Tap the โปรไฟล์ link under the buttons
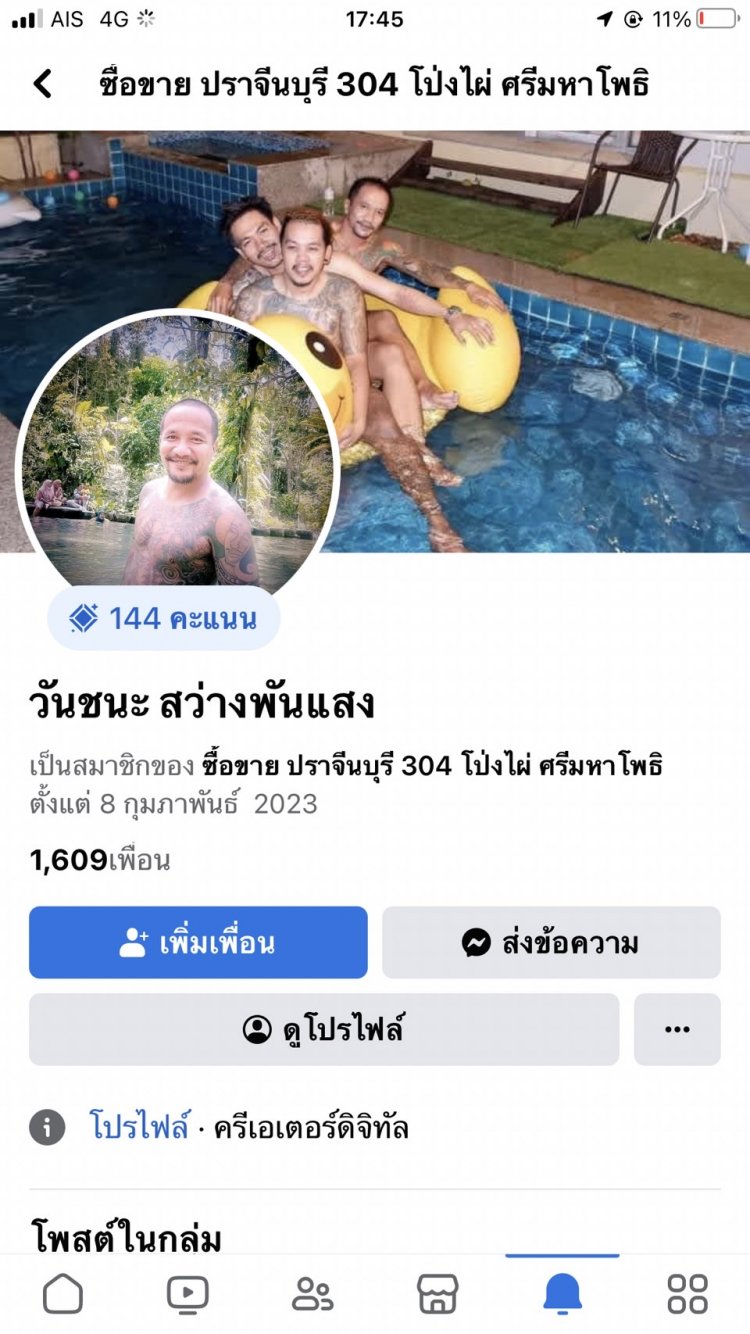The image size is (750, 1334). [139, 1128]
